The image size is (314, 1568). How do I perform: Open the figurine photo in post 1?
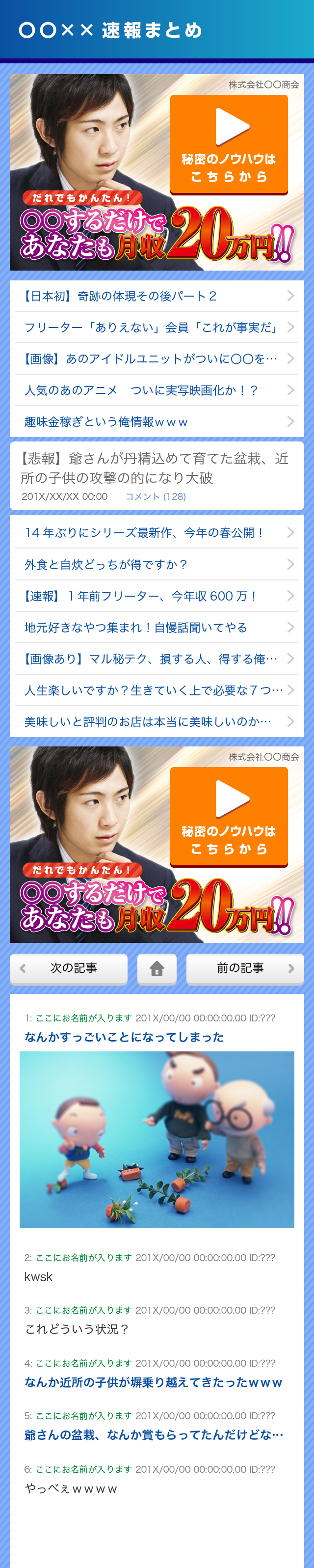point(157,1139)
